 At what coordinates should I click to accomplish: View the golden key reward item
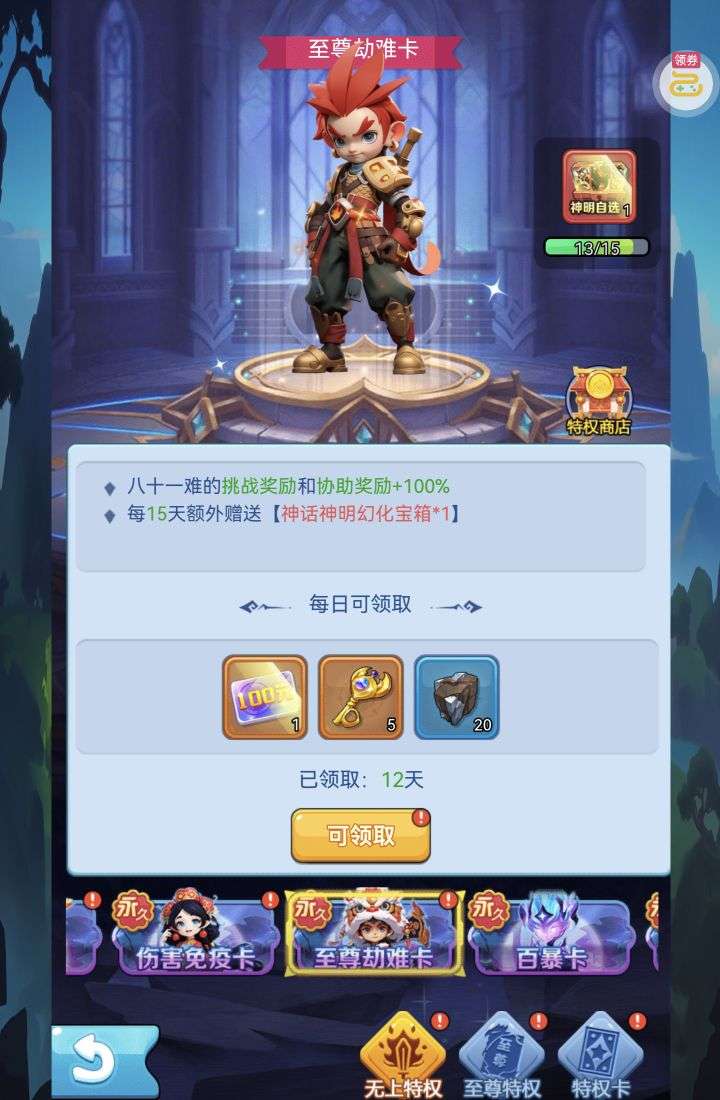(x=361, y=697)
